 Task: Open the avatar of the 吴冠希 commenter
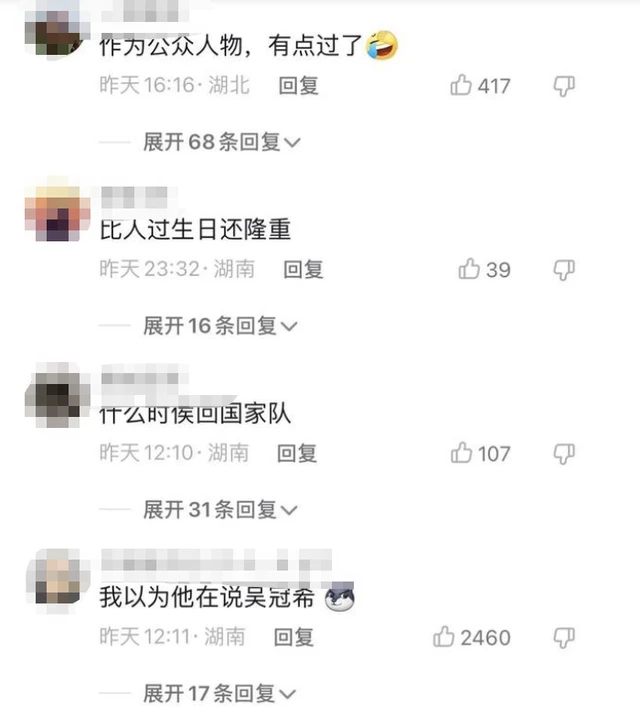pos(57,578)
